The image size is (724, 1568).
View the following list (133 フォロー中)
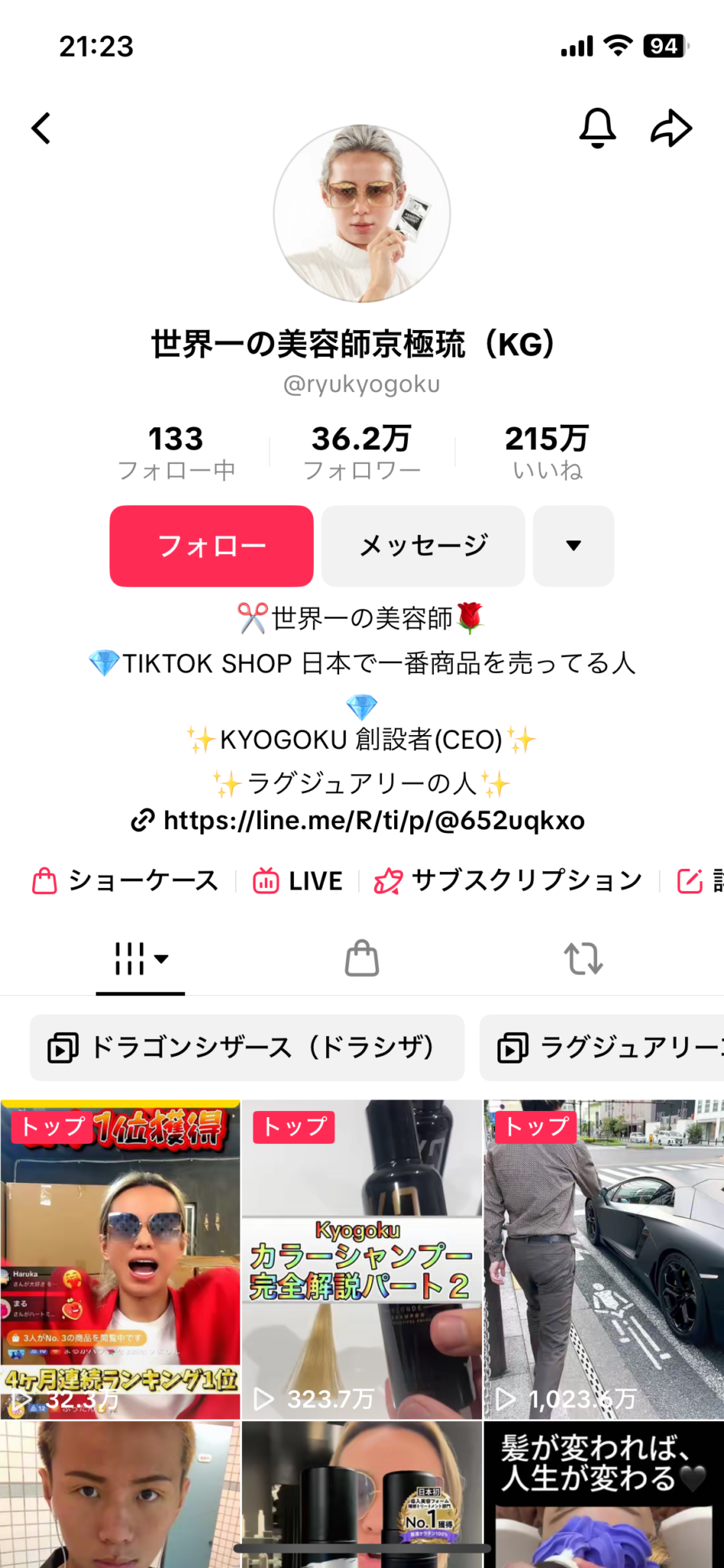point(176,452)
